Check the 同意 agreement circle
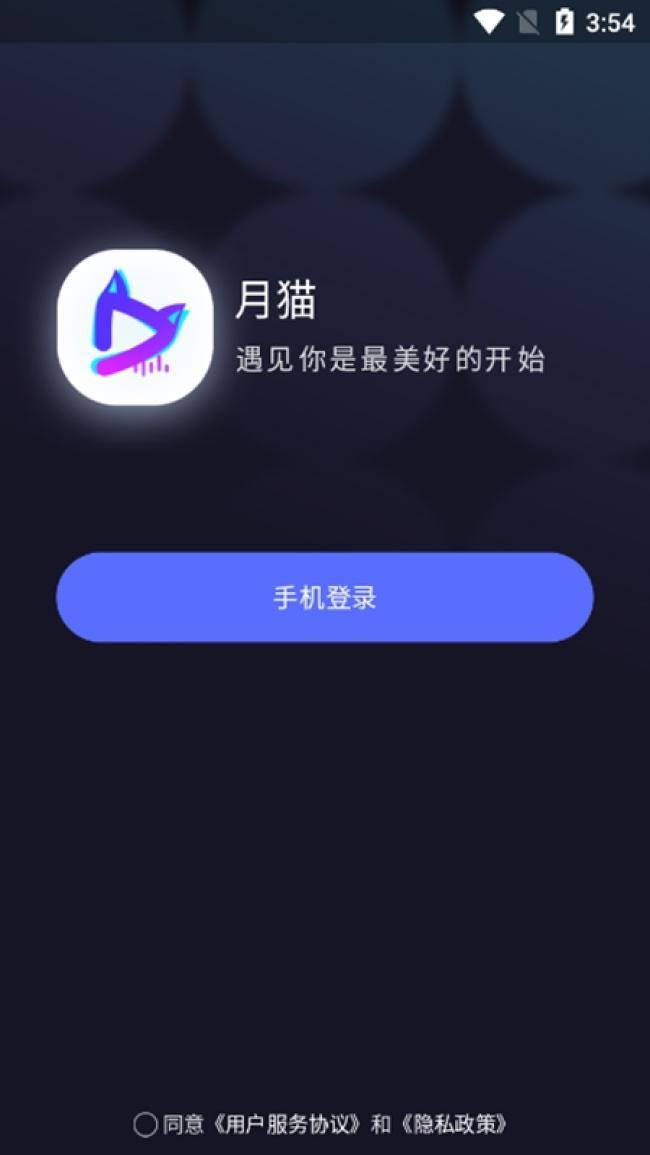This screenshot has width=650, height=1155. [x=145, y=1125]
